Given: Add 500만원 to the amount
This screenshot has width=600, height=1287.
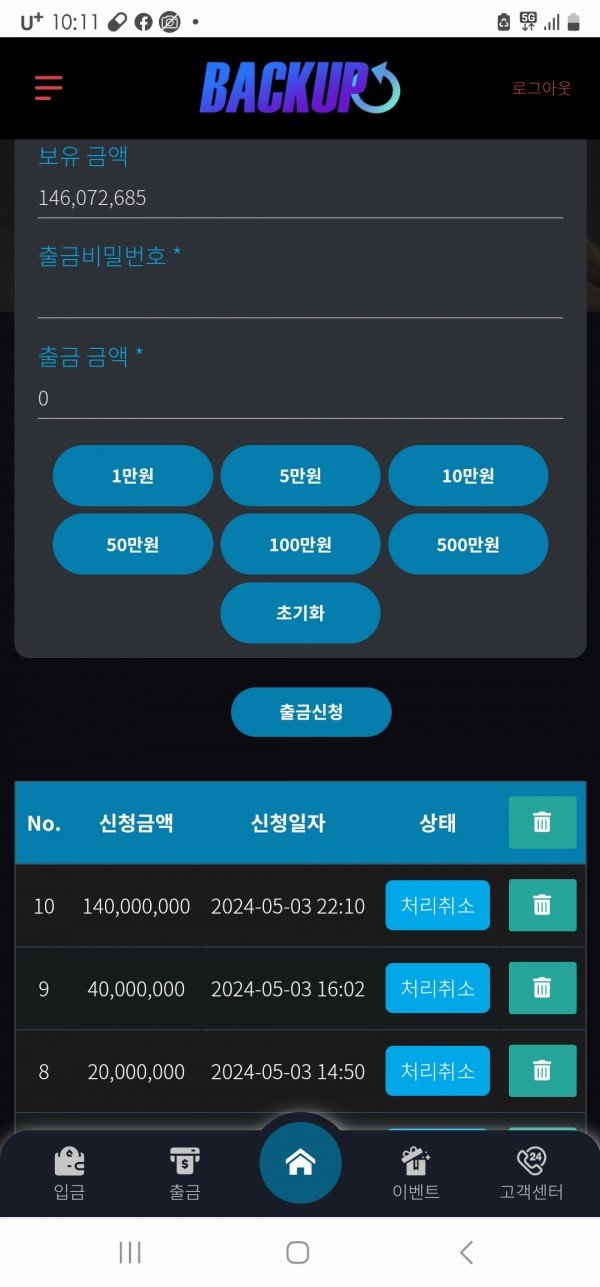Looking at the screenshot, I should (468, 545).
